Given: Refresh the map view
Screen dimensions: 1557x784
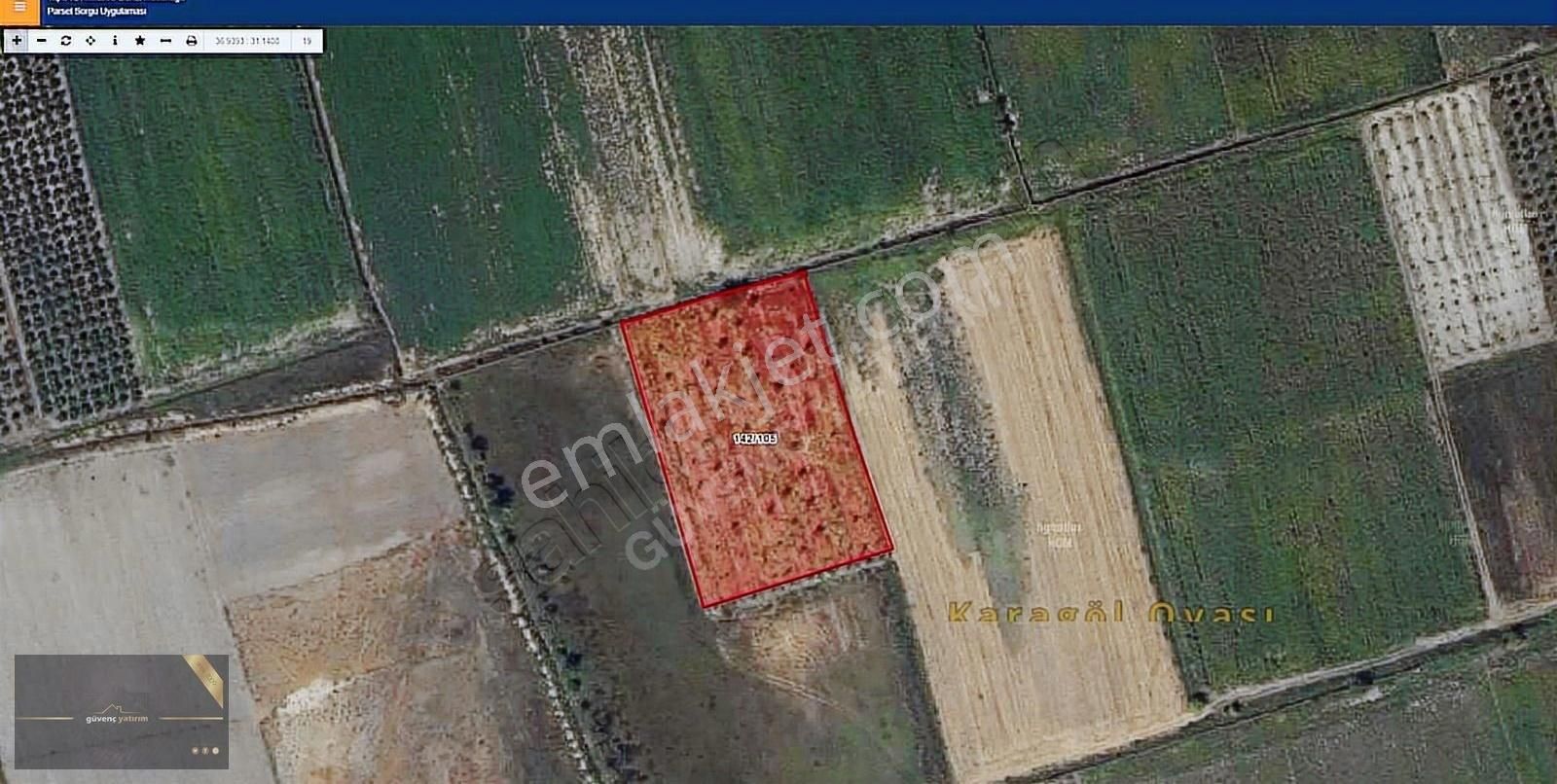Looking at the screenshot, I should point(66,41).
